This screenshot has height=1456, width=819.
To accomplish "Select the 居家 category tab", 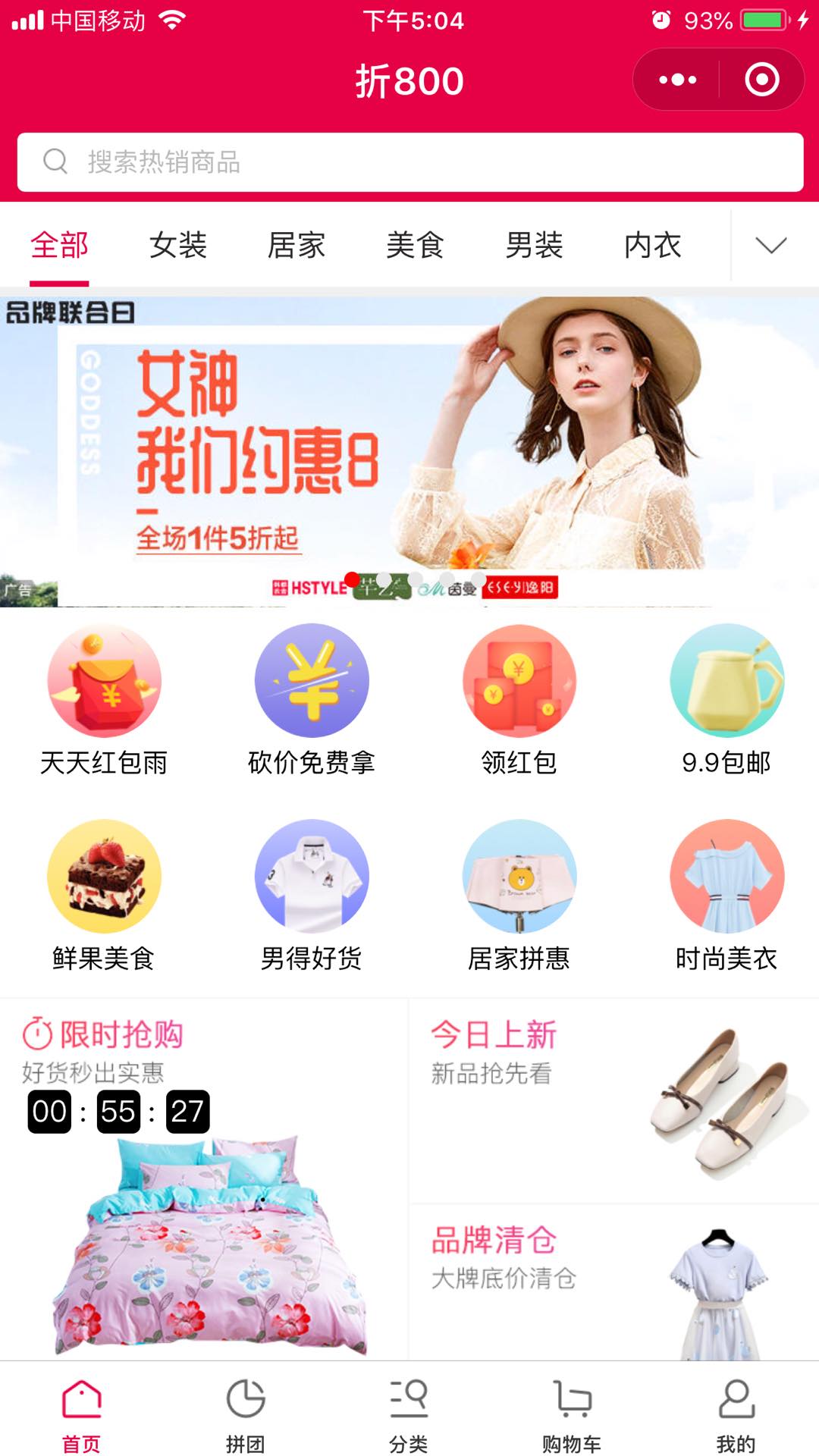I will click(297, 245).
